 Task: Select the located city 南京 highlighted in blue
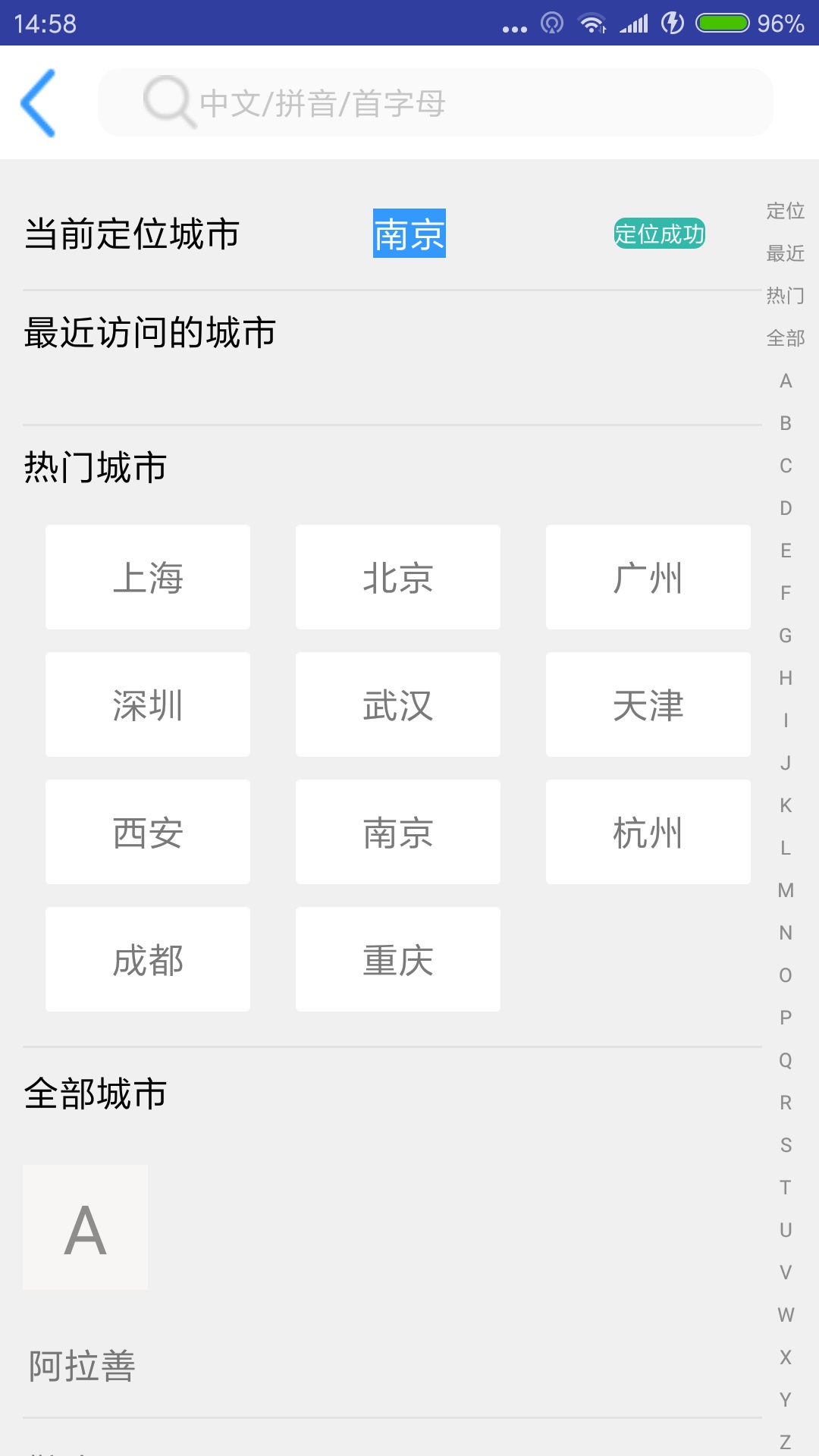[x=409, y=234]
